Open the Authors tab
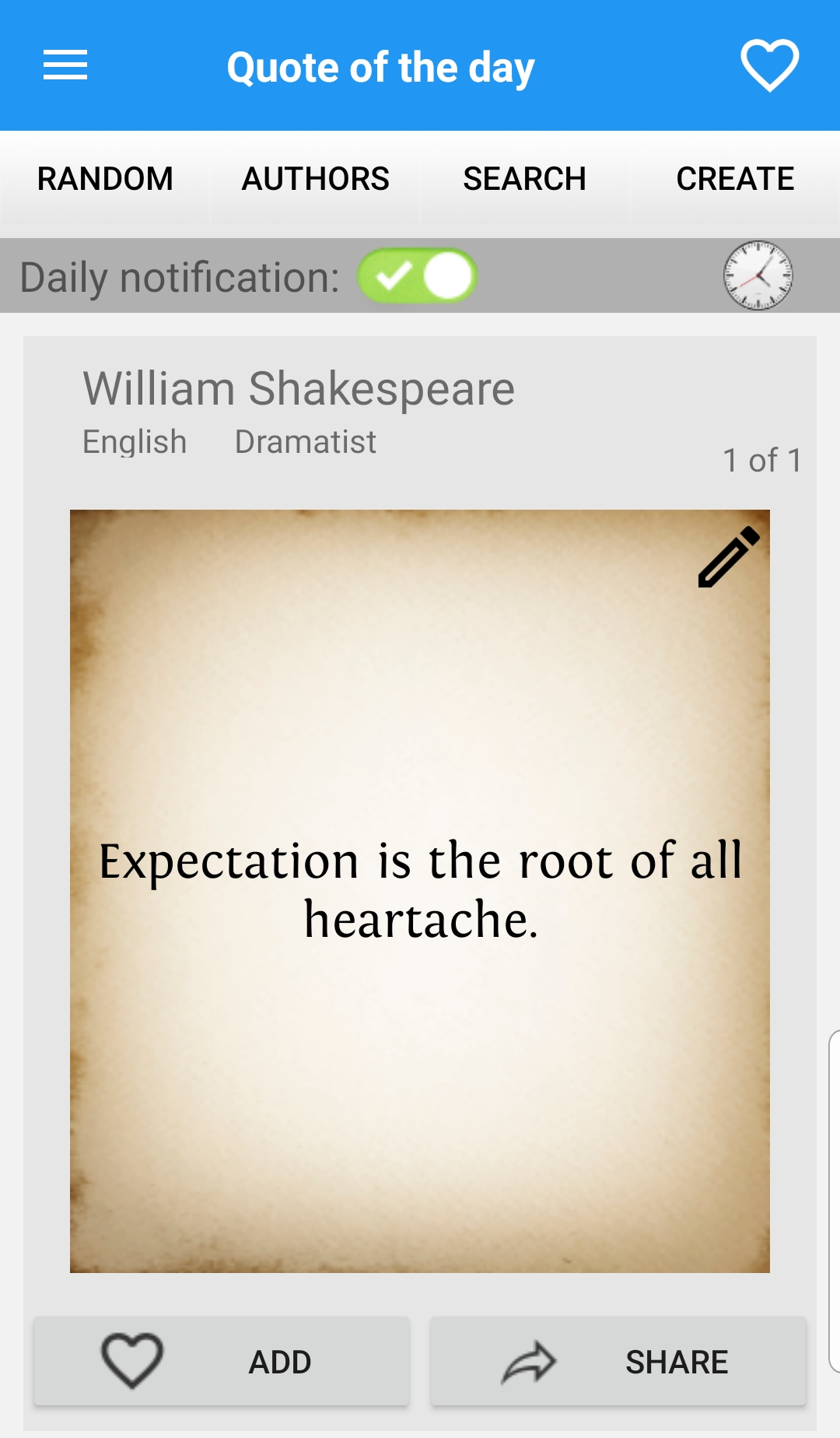This screenshot has height=1438, width=840. (315, 179)
